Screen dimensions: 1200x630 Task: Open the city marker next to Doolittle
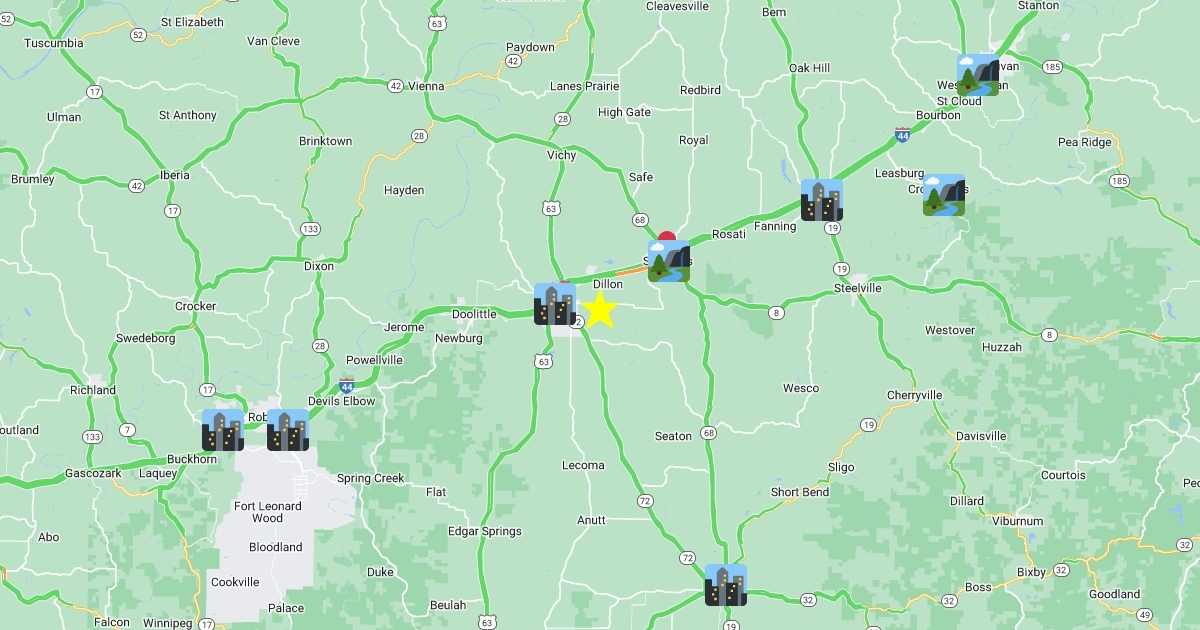click(555, 304)
